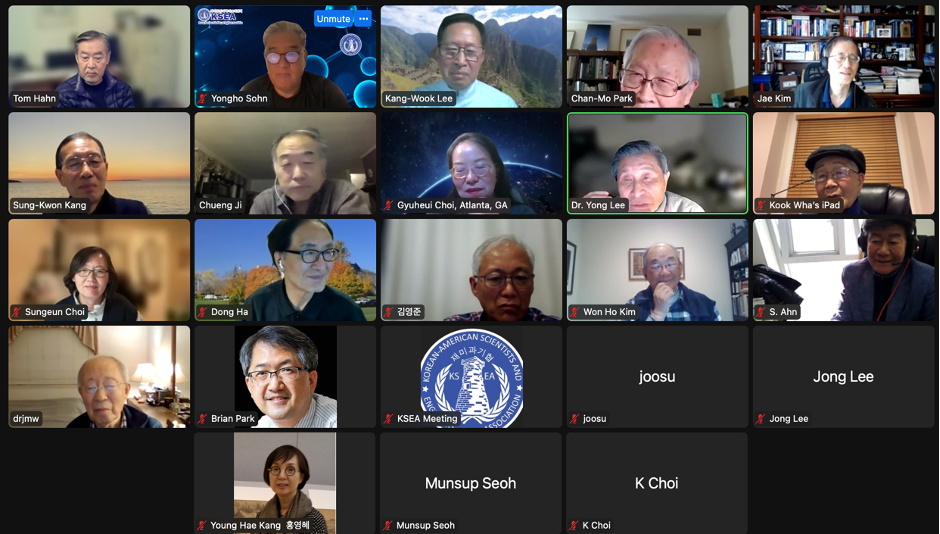
Task: Select S. Ahn's video tile
Action: 843,270
